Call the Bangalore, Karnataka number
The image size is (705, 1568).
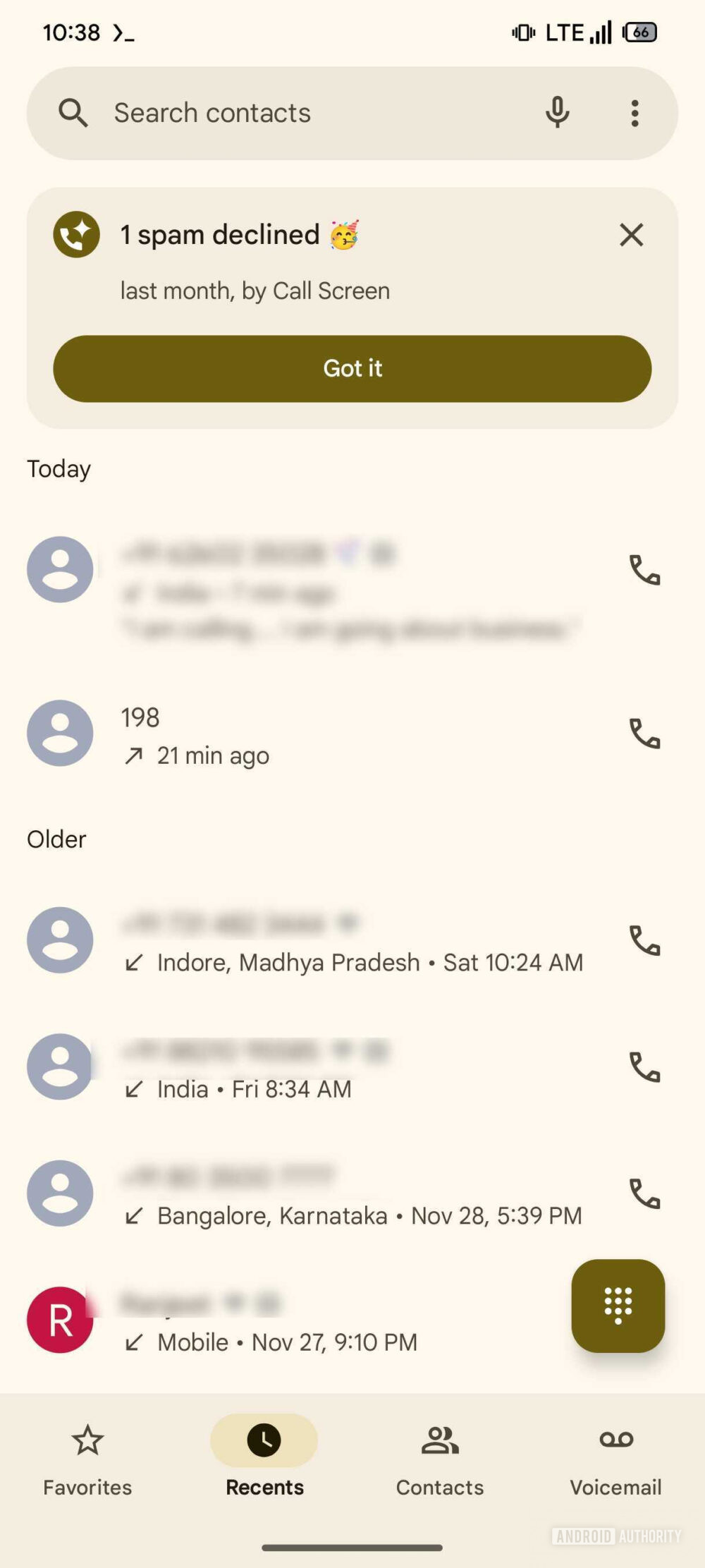(644, 1194)
